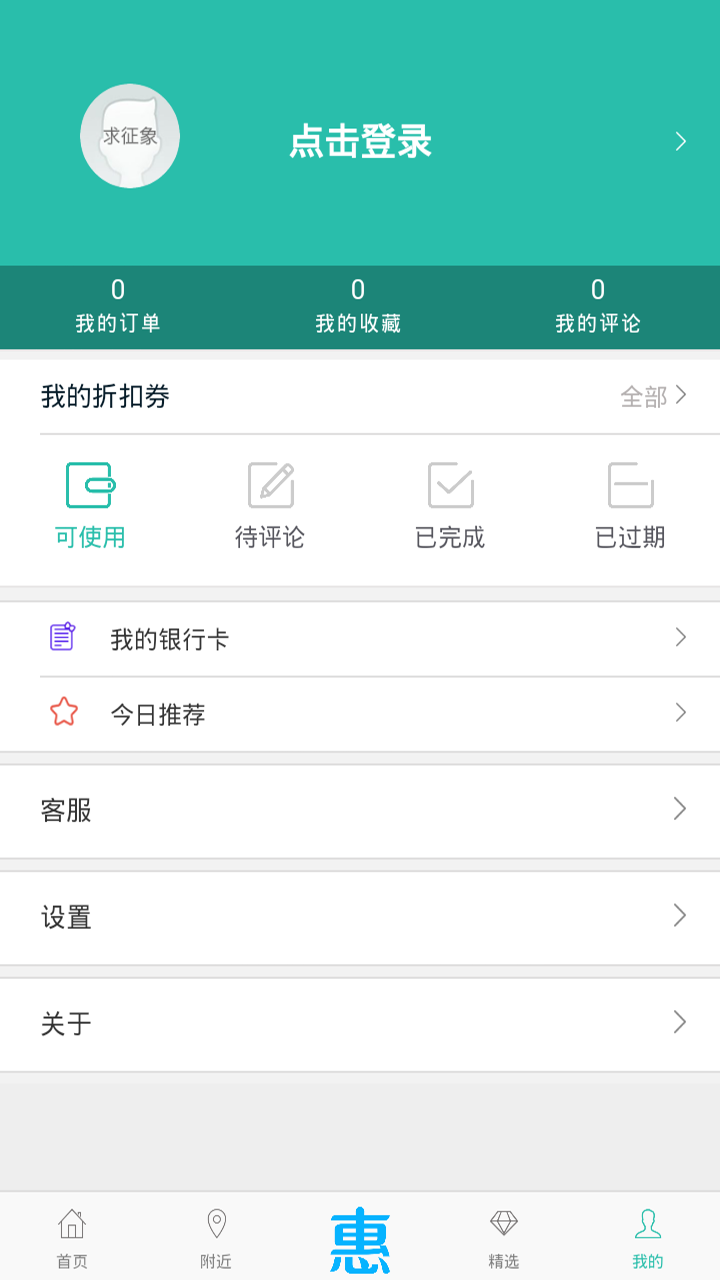This screenshot has width=720, height=1280.
Task: Open 我的订单 orders
Action: point(118,306)
